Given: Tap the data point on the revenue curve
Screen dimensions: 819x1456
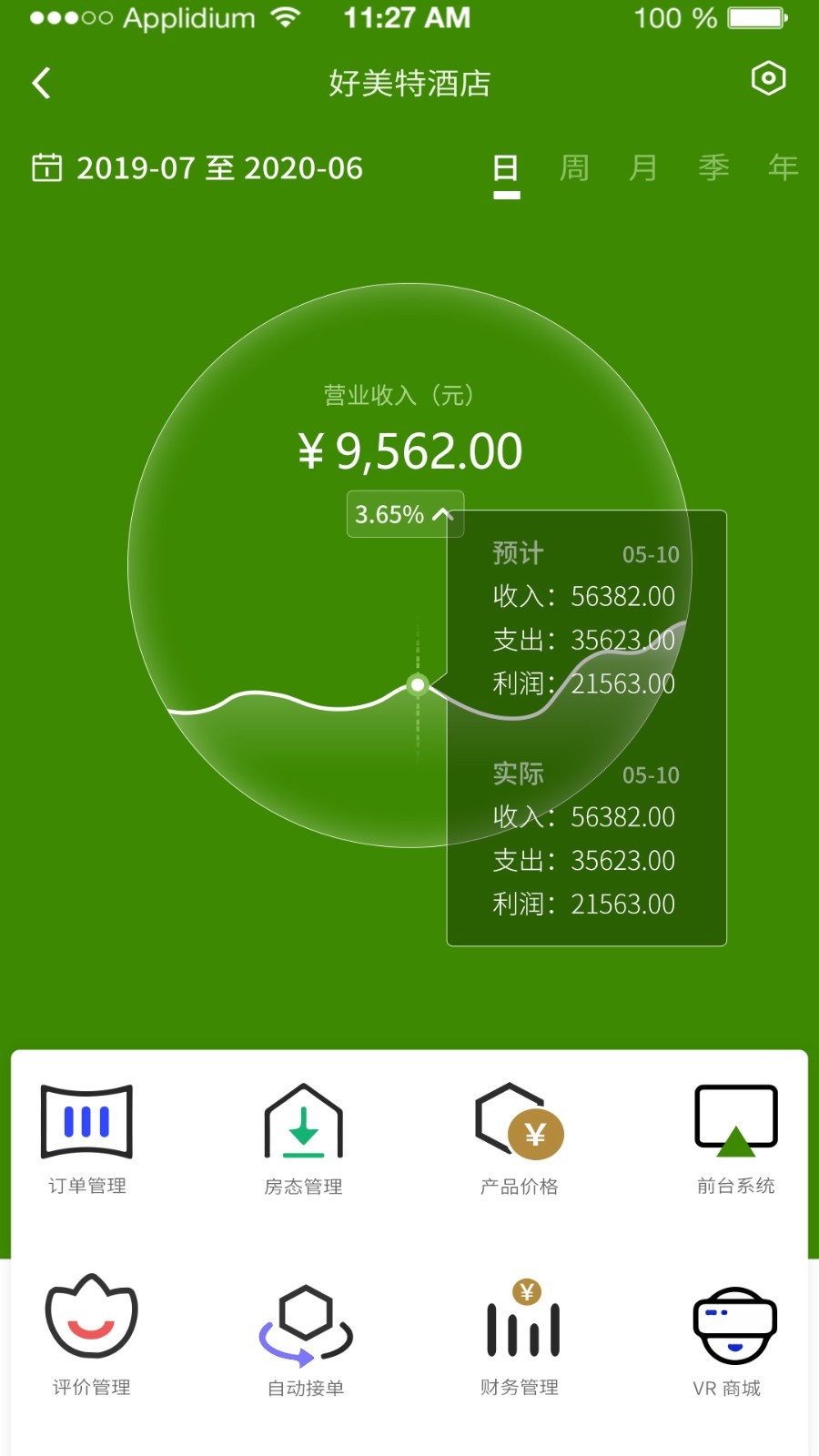Looking at the screenshot, I should (418, 684).
